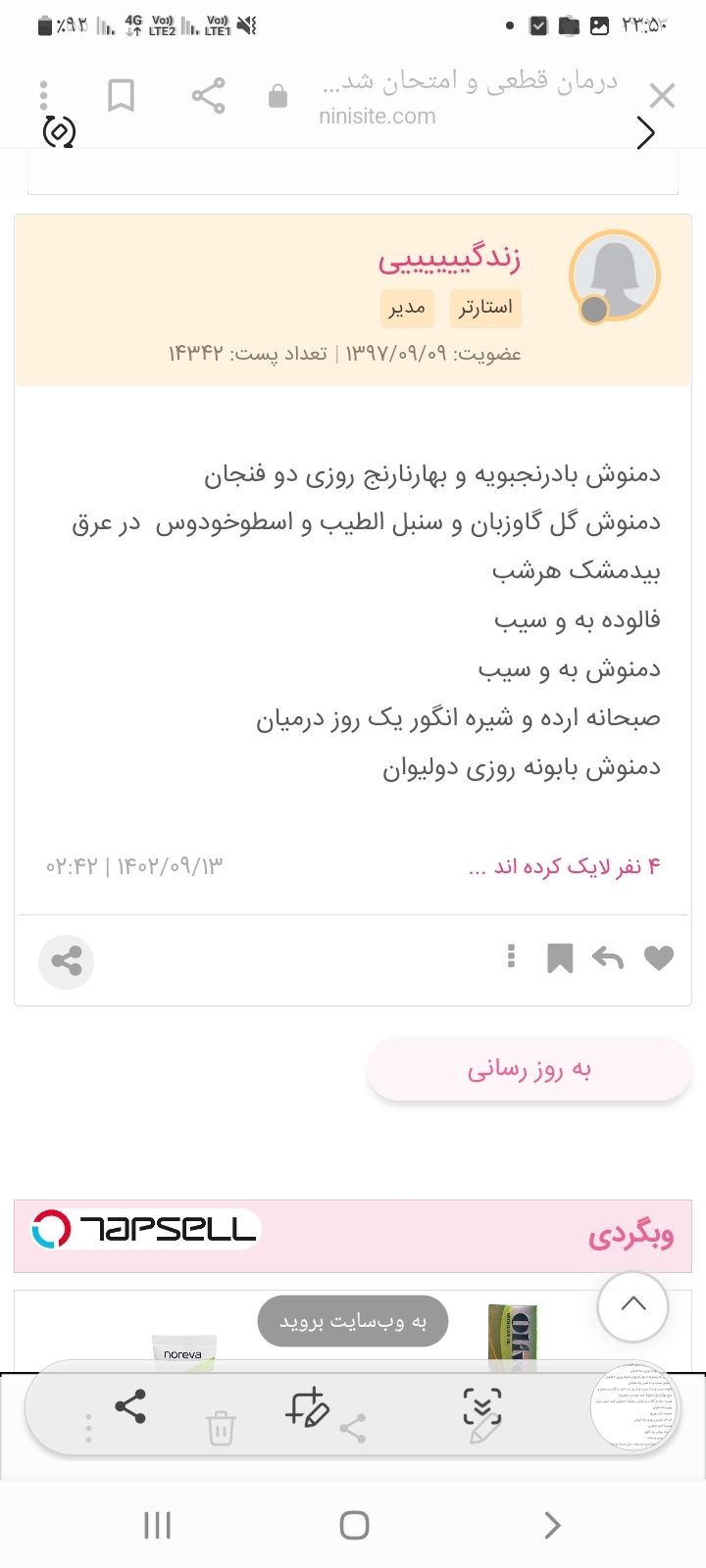Share the captured screenshot
706x1568 pixels.
[130, 1406]
